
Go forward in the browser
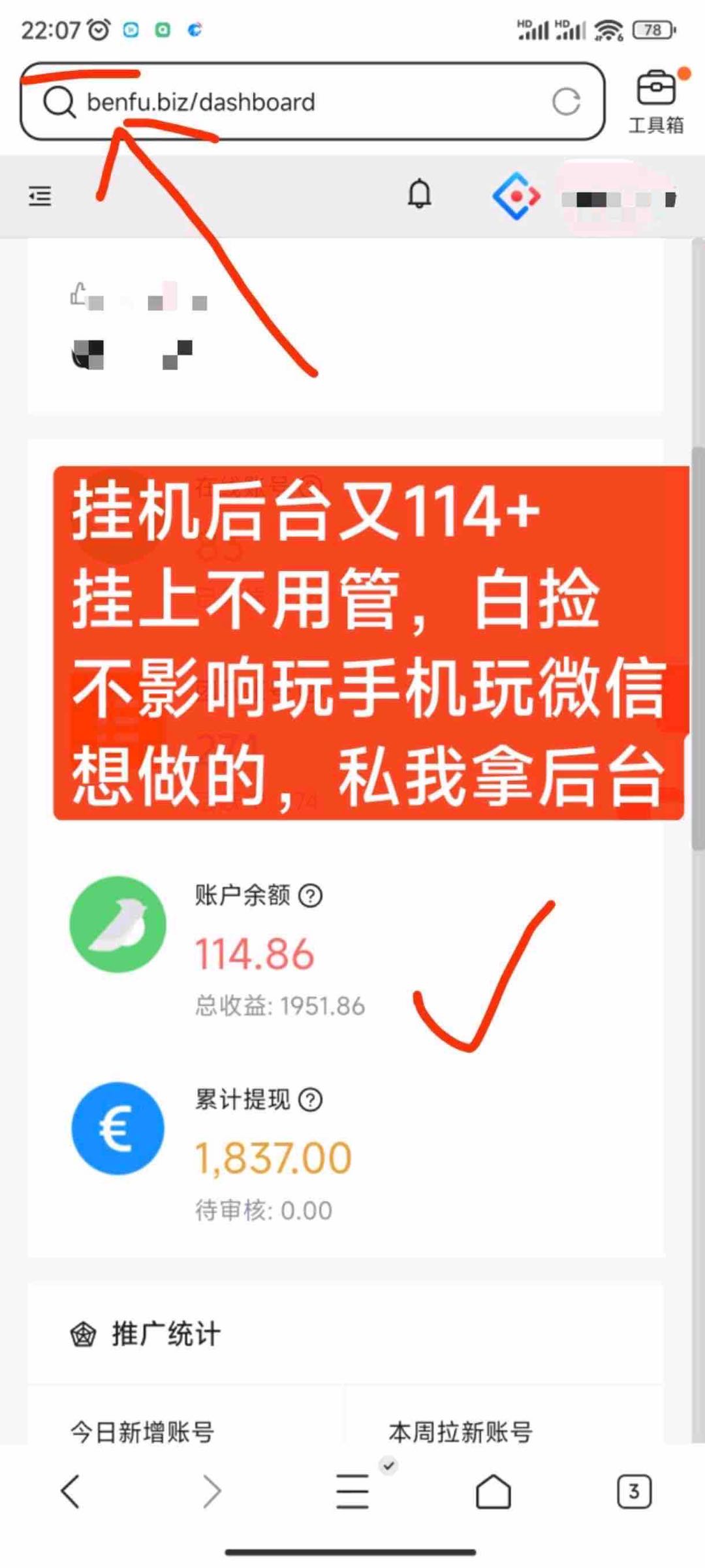coord(211,1491)
